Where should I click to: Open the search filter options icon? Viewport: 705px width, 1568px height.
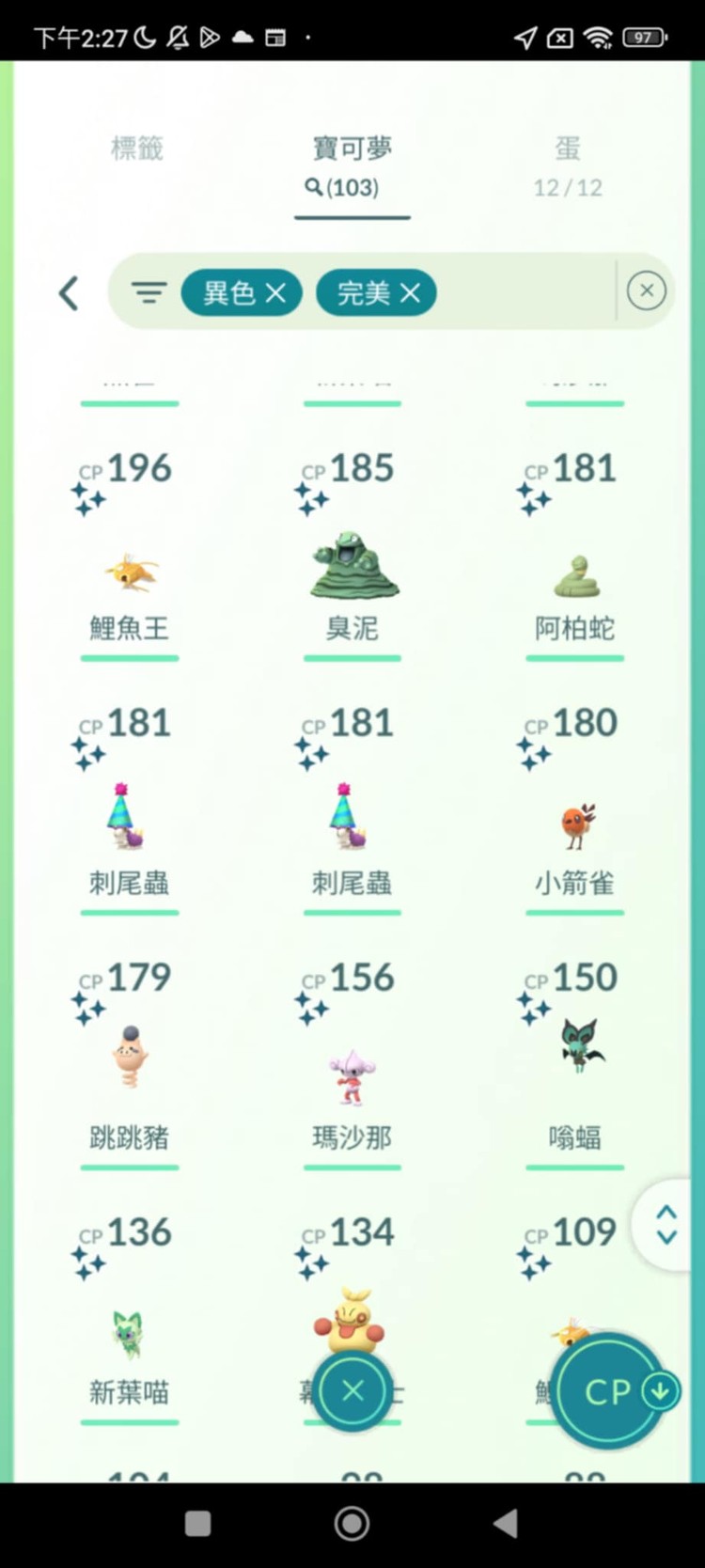(149, 292)
